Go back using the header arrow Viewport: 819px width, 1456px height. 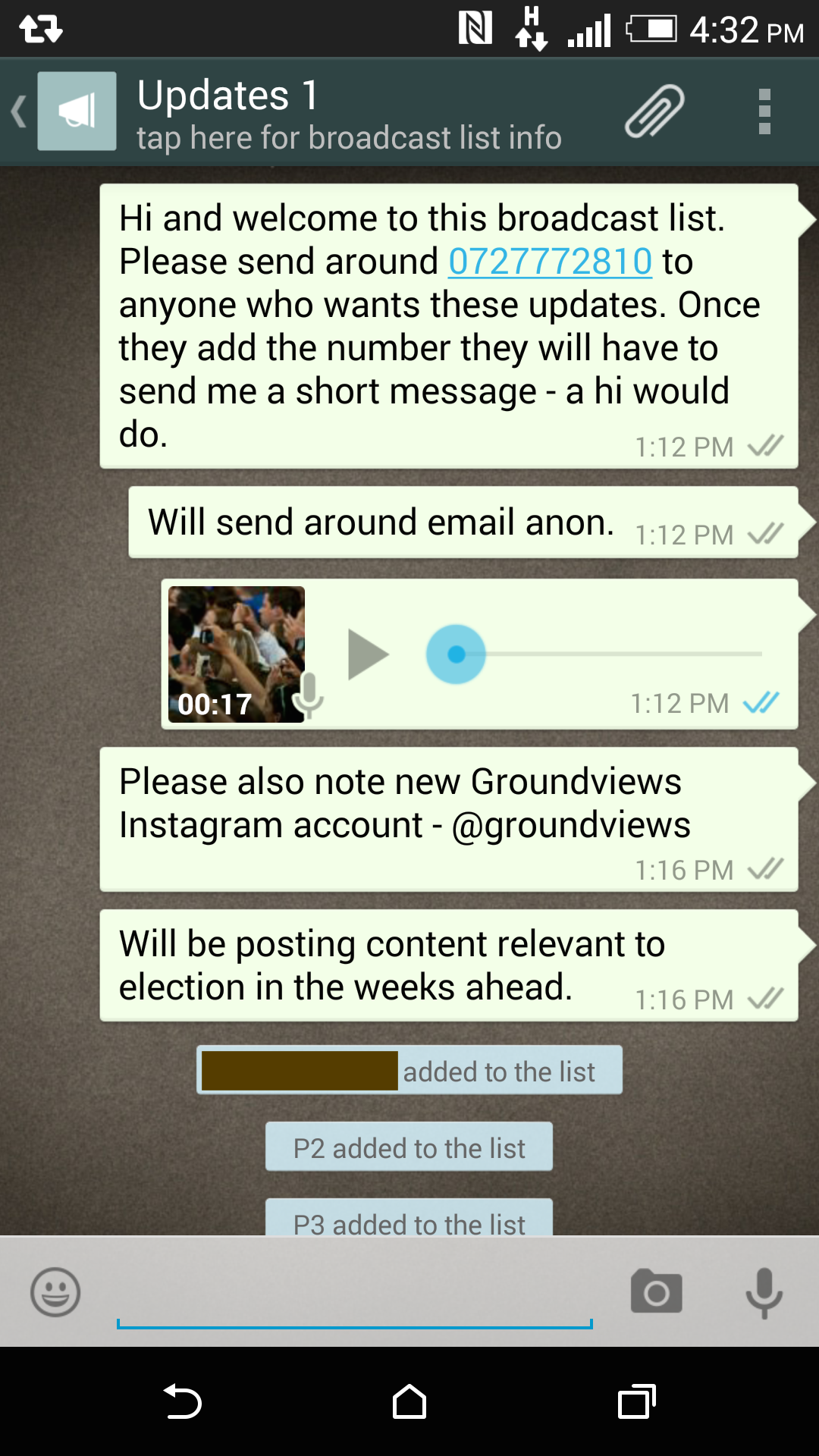[x=20, y=111]
